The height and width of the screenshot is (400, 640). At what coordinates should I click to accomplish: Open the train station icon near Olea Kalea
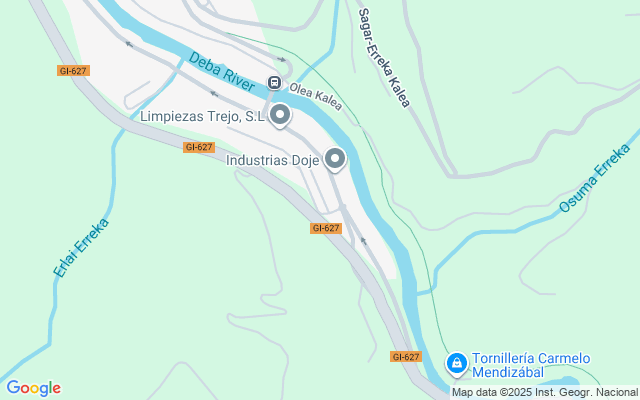pos(274,84)
